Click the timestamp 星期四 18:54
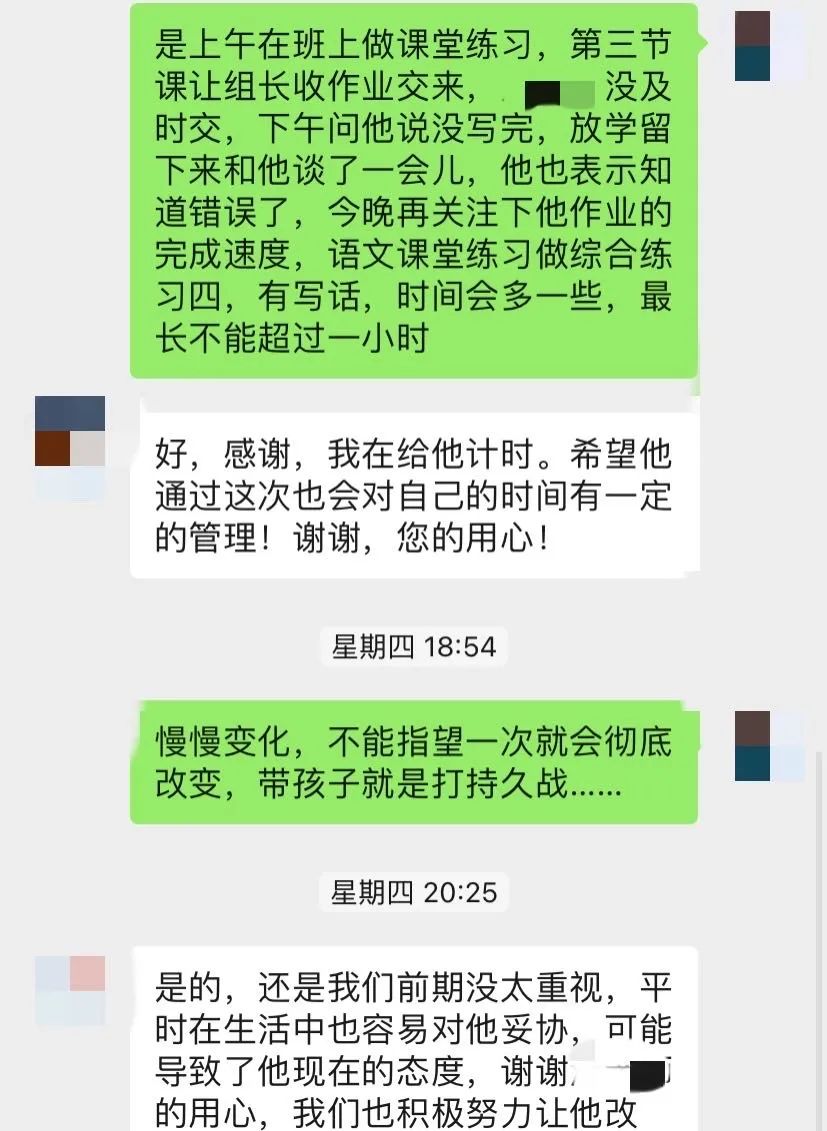This screenshot has width=827, height=1131. click(413, 647)
